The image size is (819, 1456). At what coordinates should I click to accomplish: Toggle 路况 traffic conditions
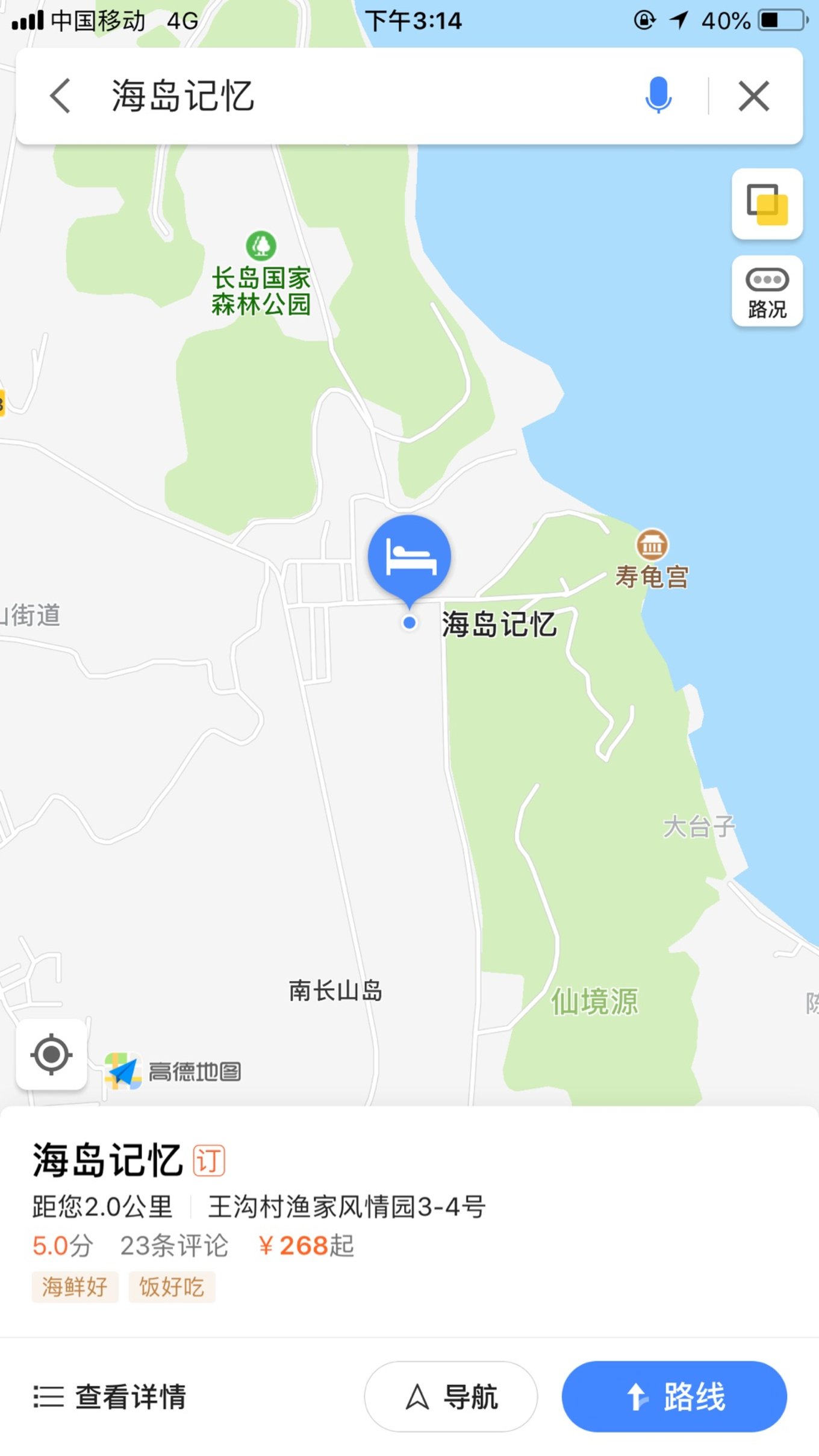767,291
